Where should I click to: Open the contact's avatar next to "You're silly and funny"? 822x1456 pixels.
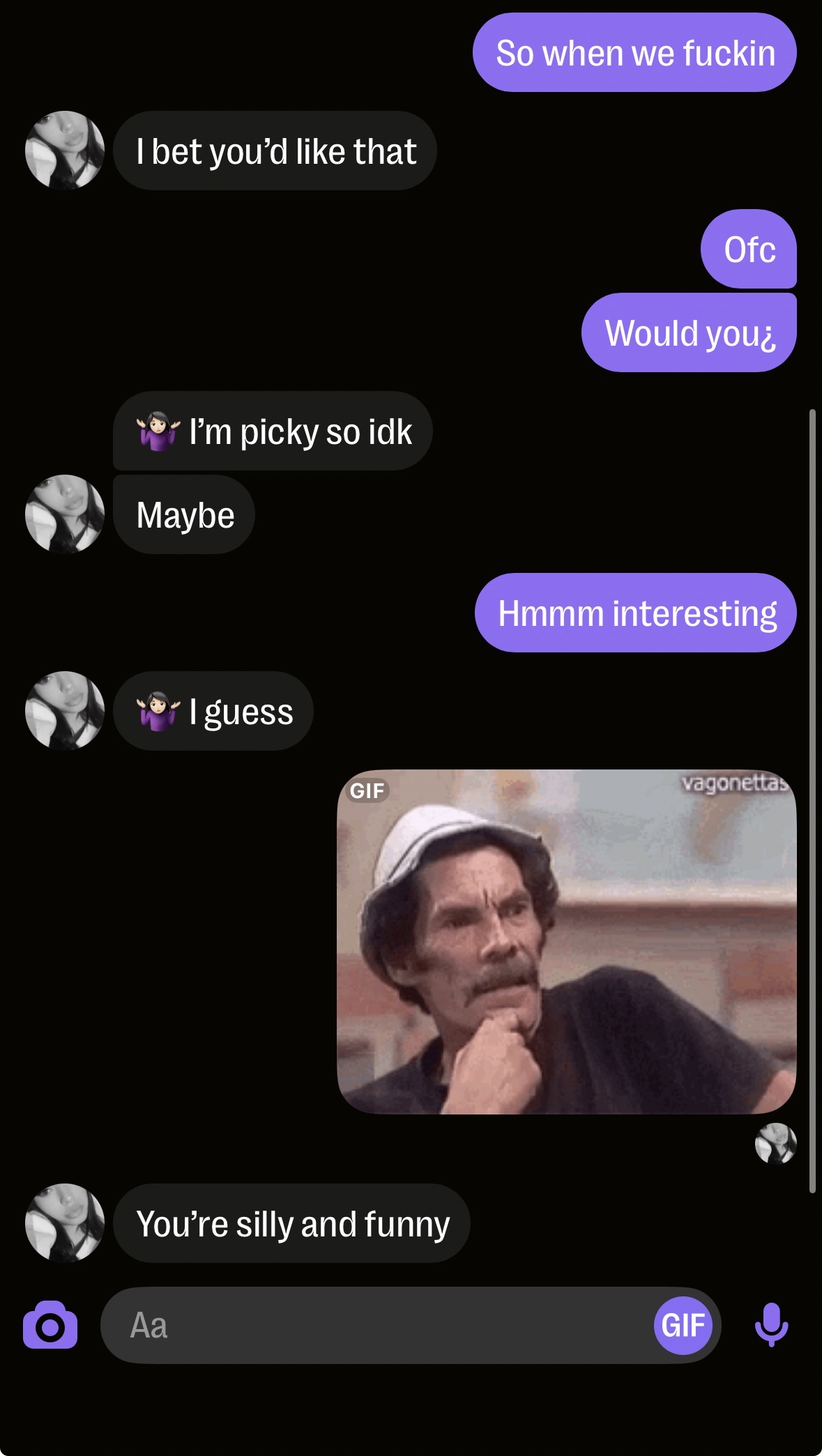point(65,1223)
